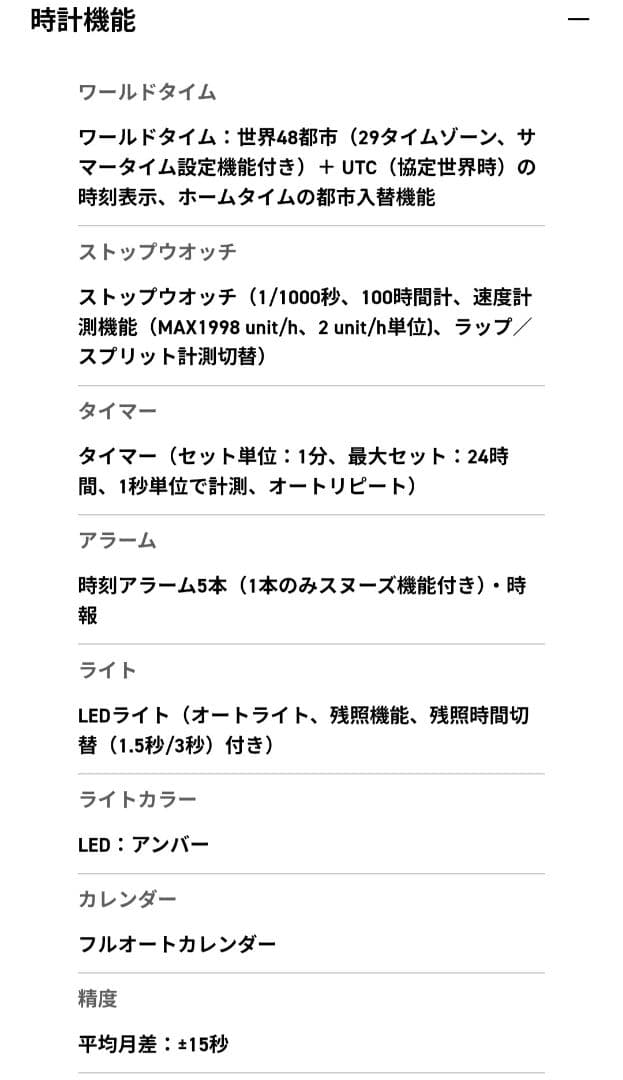Collapse the 時計機能 section

click(x=578, y=20)
